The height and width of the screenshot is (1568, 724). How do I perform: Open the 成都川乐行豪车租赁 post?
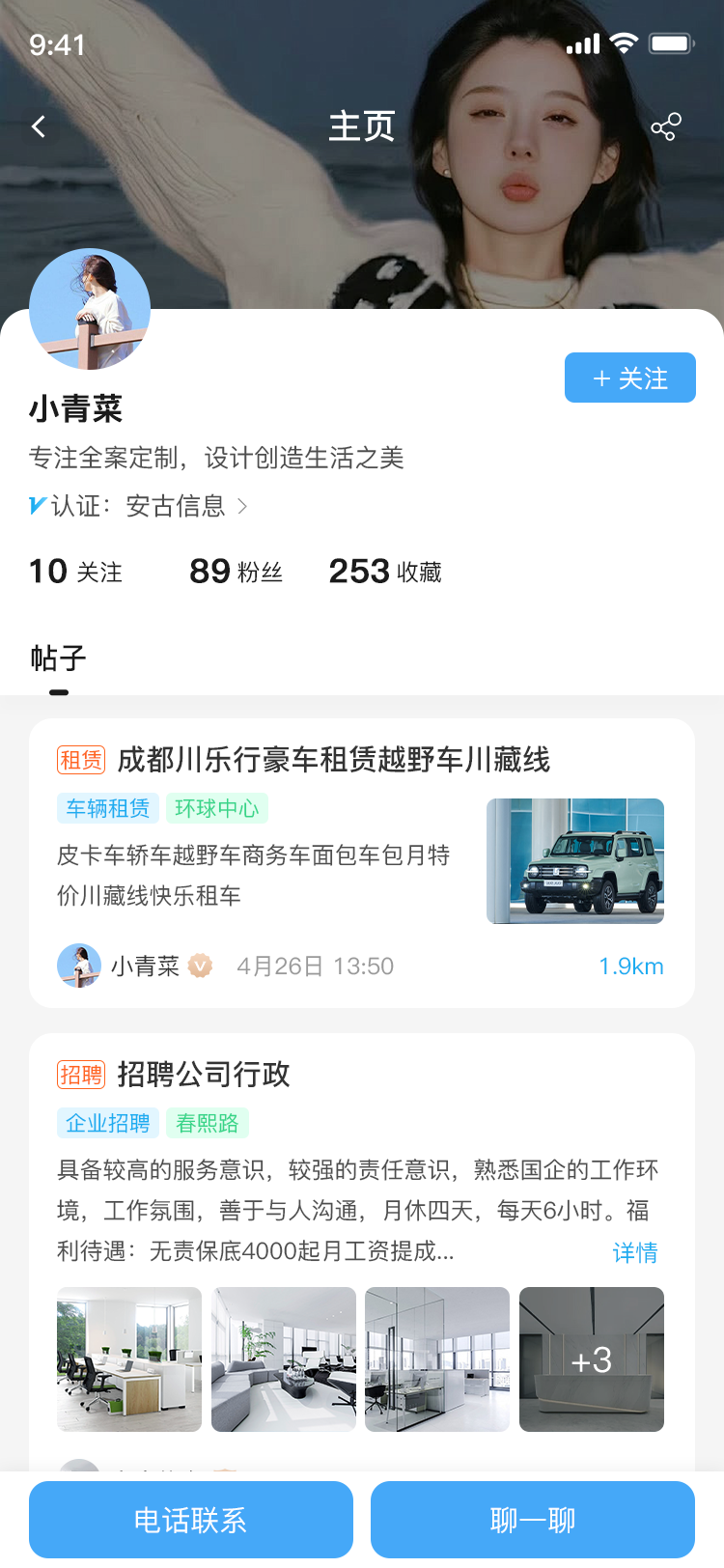pos(333,760)
